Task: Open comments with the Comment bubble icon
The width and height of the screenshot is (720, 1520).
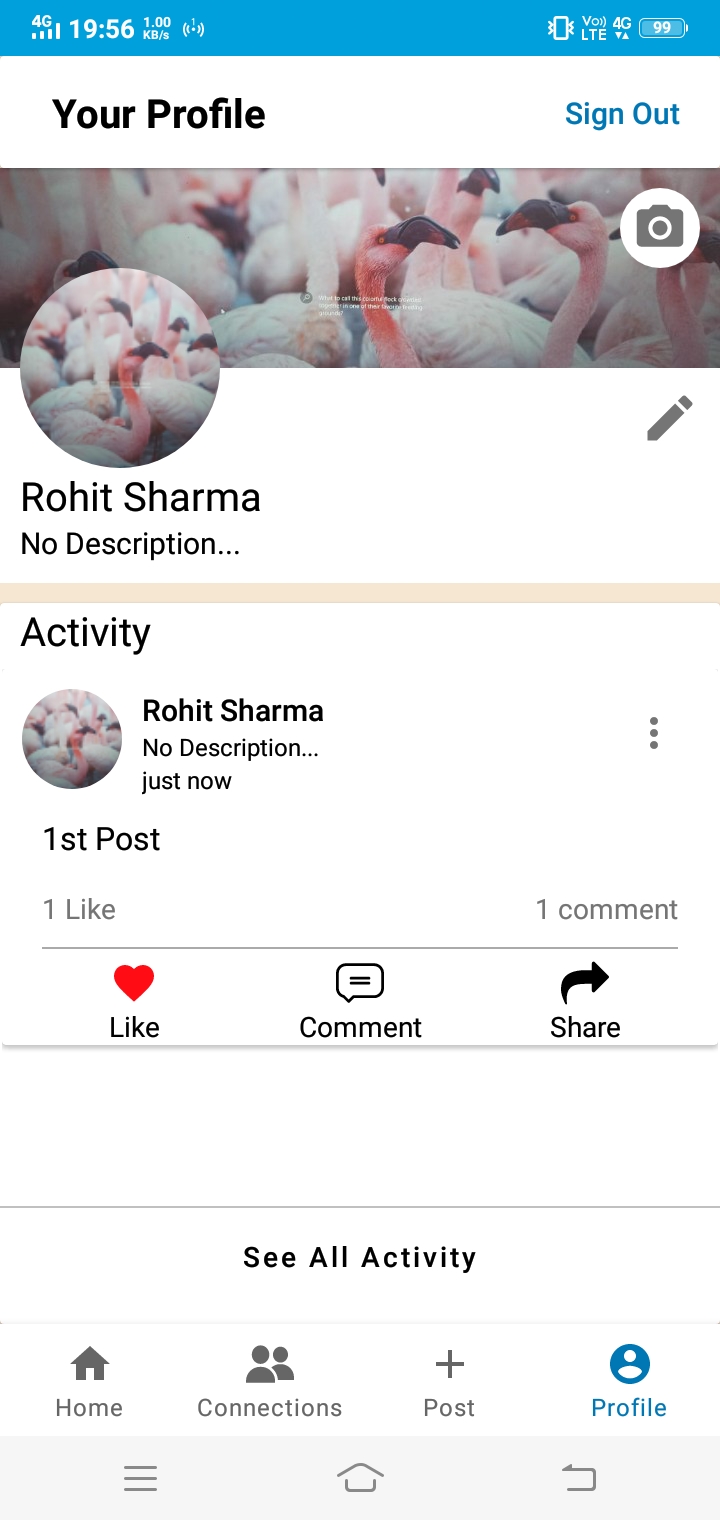Action: pos(359,982)
